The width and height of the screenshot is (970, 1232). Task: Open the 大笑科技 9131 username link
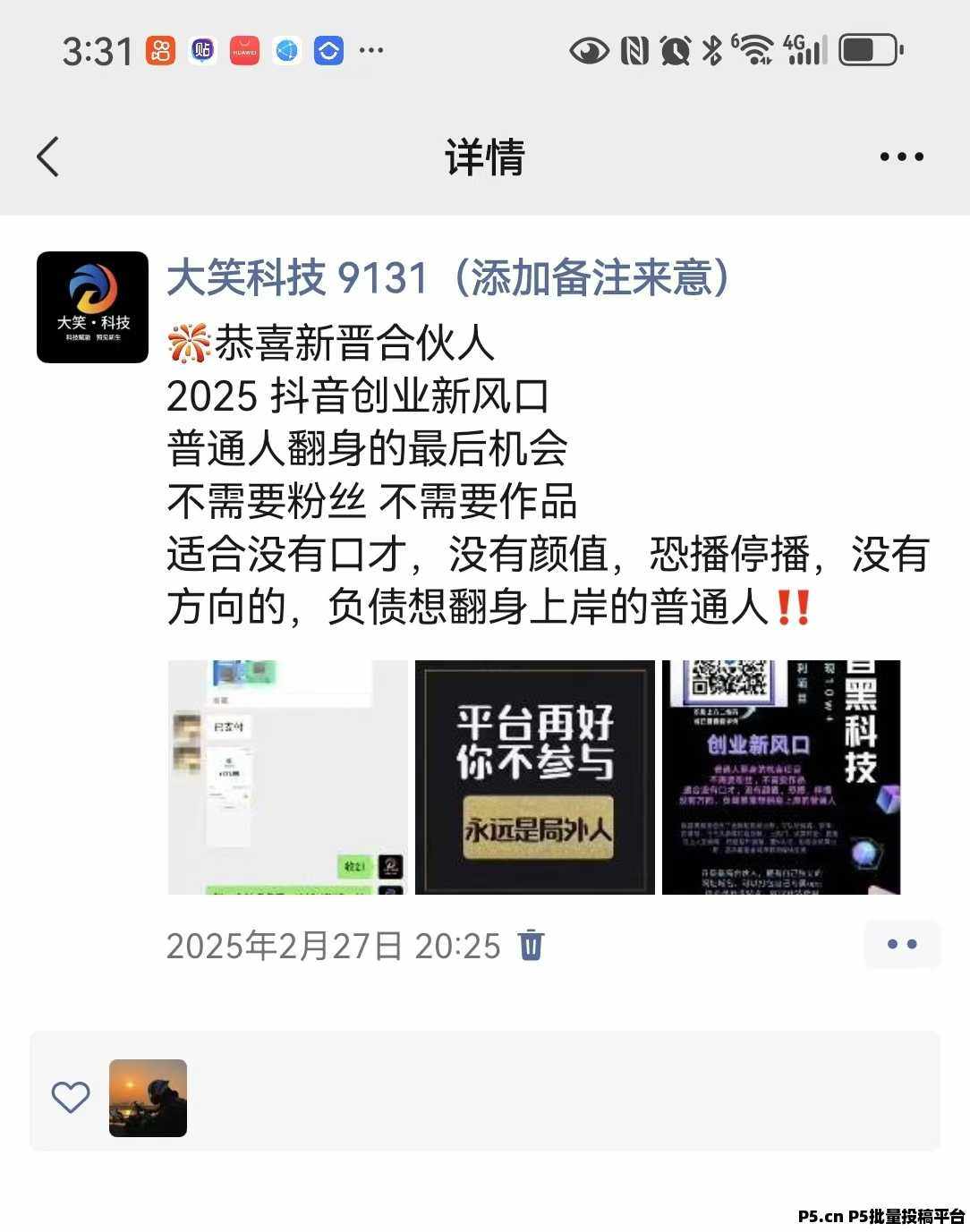pyautogui.click(x=447, y=277)
